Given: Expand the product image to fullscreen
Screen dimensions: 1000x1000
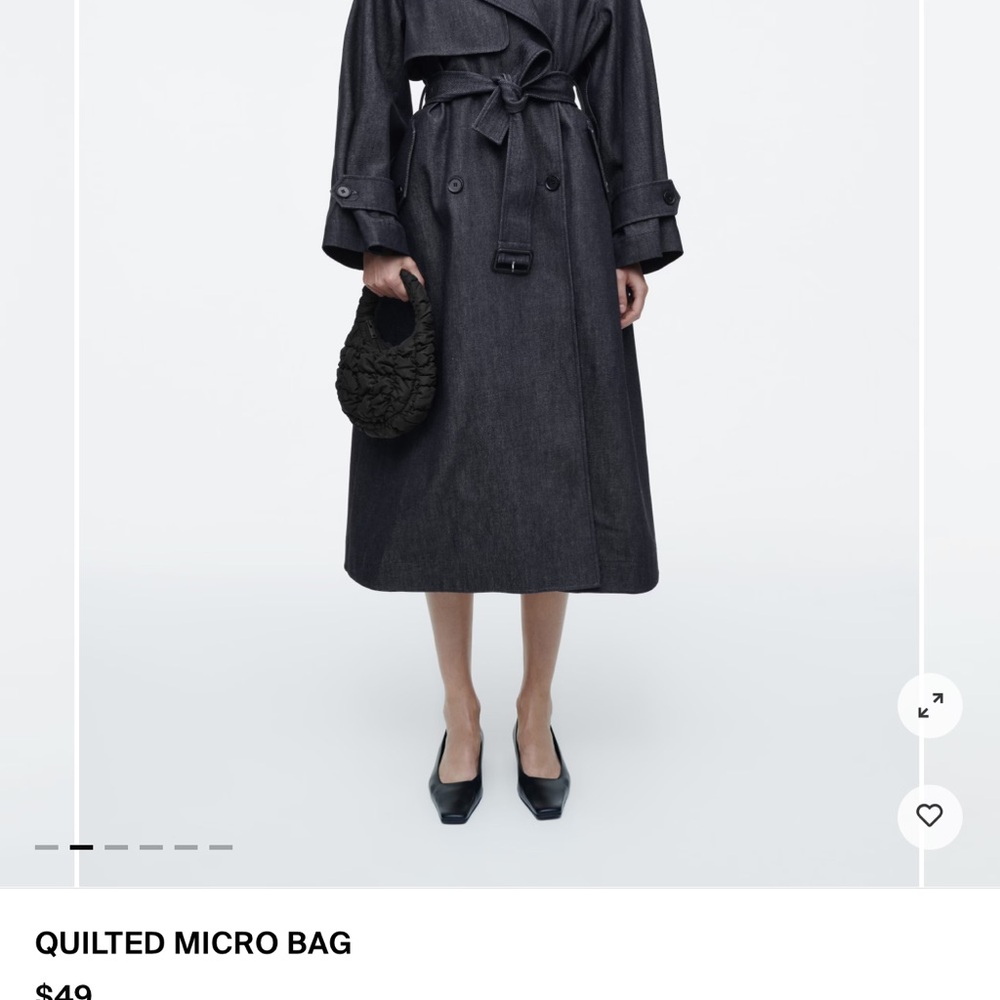Looking at the screenshot, I should click(929, 706).
